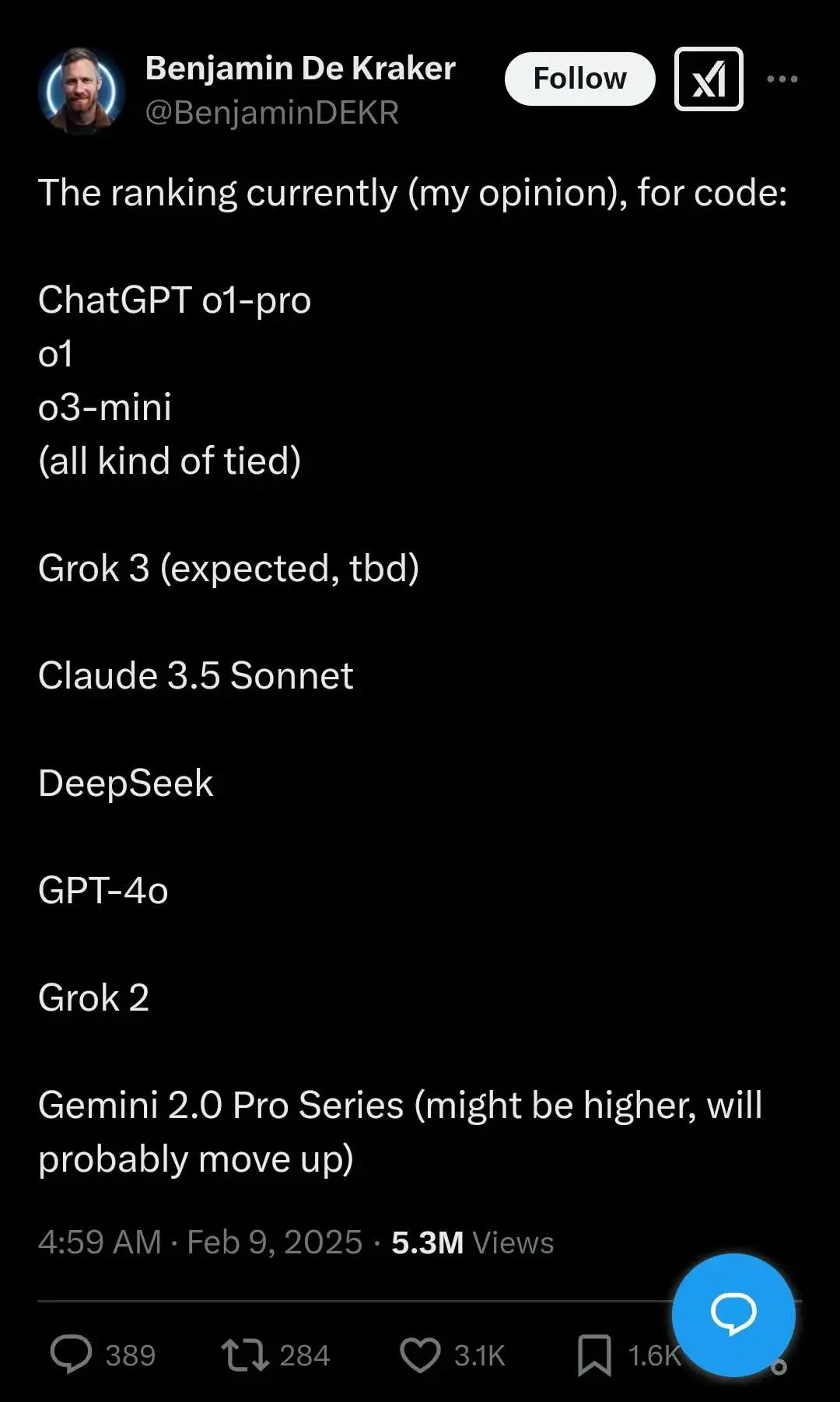Screen dimensions: 840x1402
Task: Open profile via @BenjaminDEKR handle
Action: coord(271,114)
